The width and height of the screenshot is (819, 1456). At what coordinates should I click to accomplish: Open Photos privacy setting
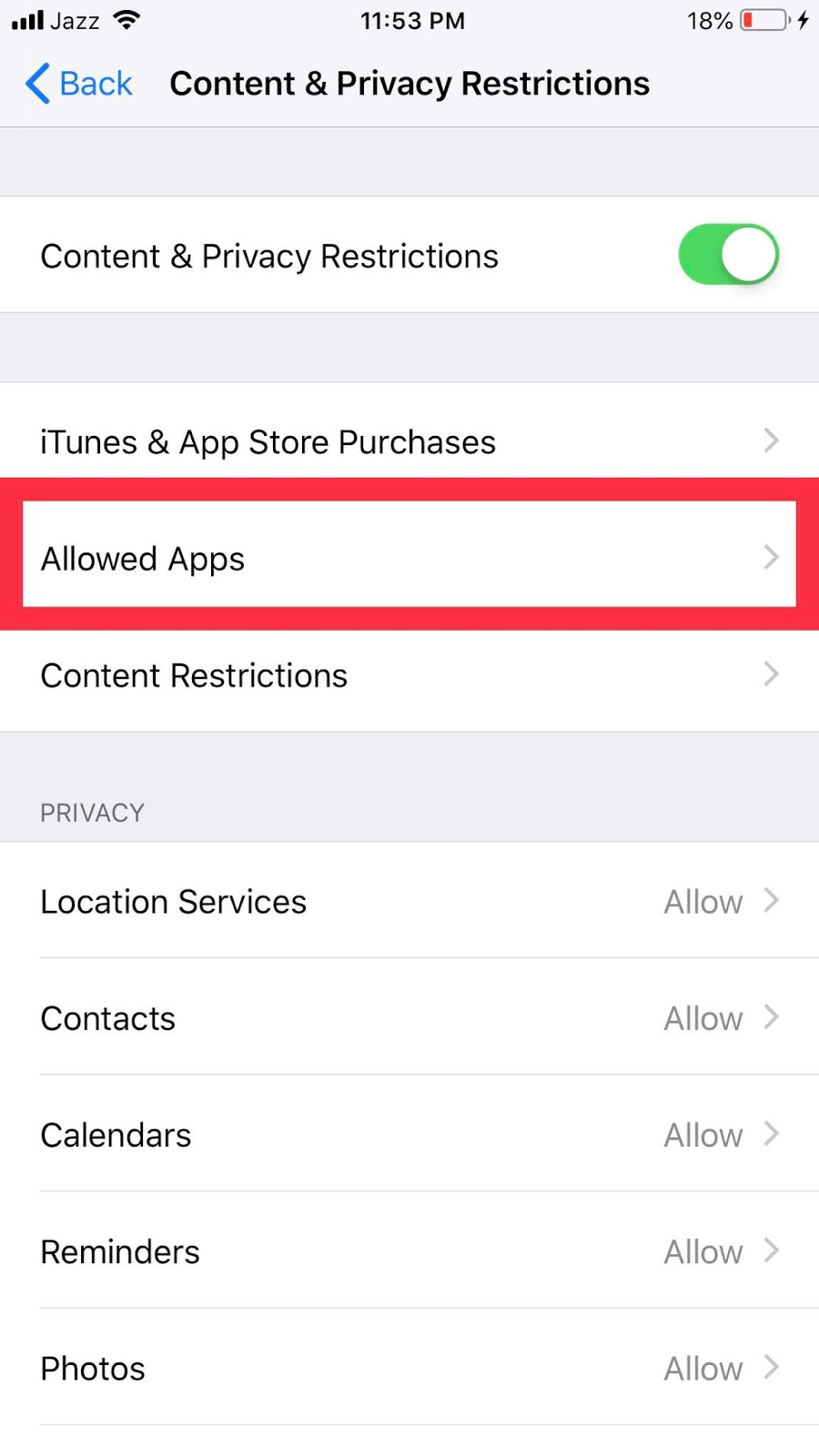pos(409,1368)
